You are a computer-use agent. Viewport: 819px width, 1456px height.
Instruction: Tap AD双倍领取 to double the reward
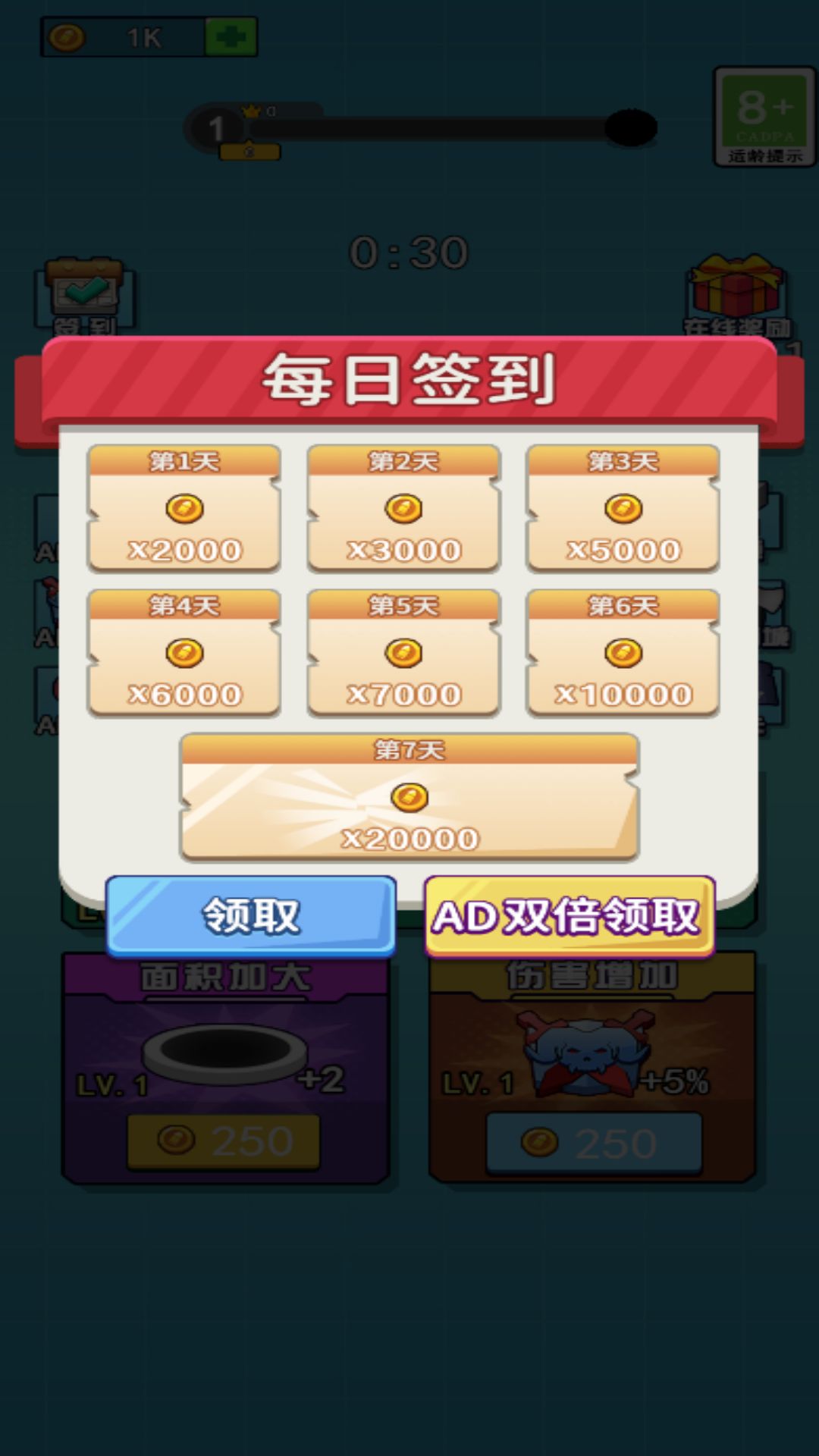coord(569,915)
